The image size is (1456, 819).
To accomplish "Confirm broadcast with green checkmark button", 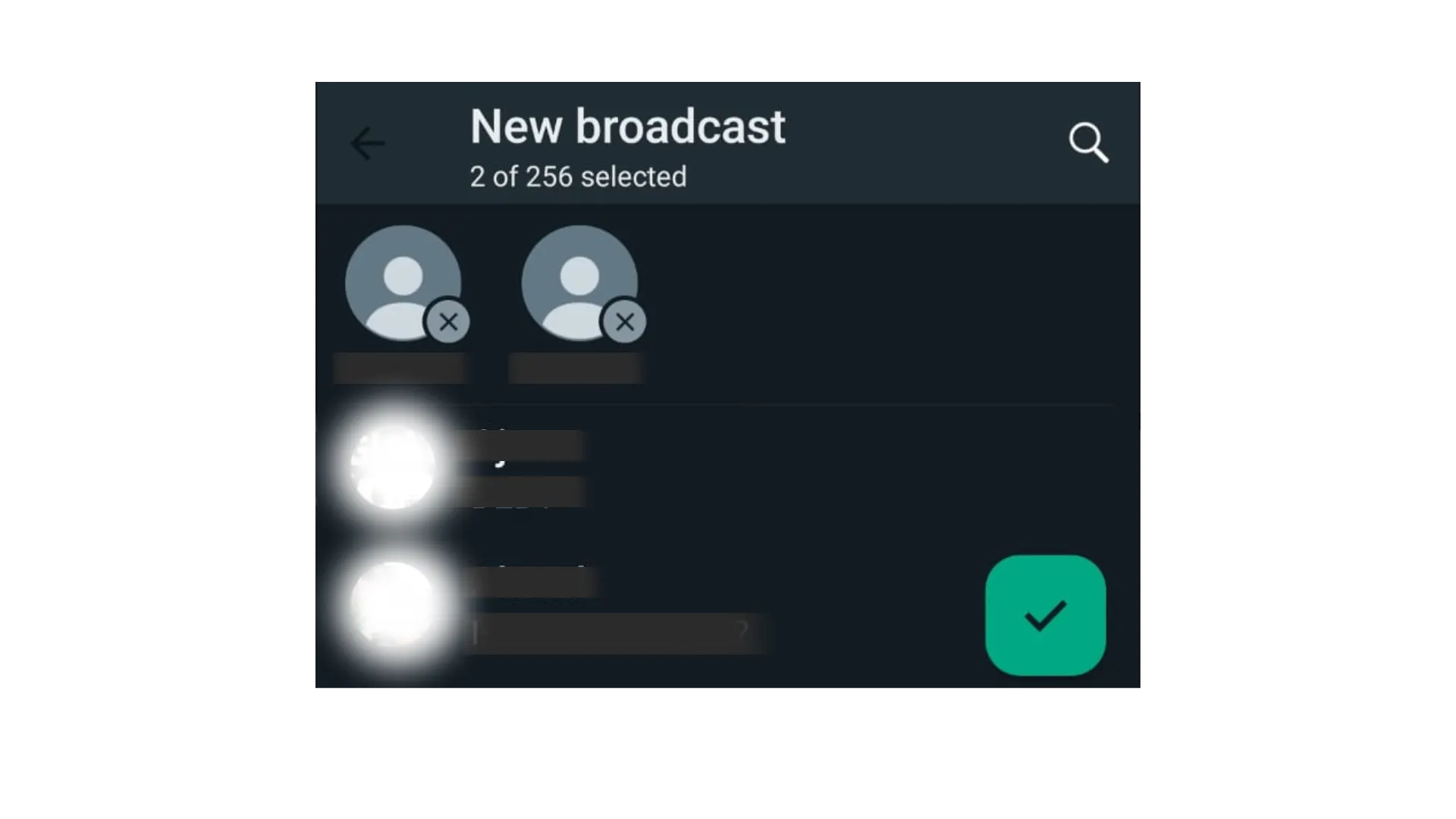I will [x=1045, y=615].
